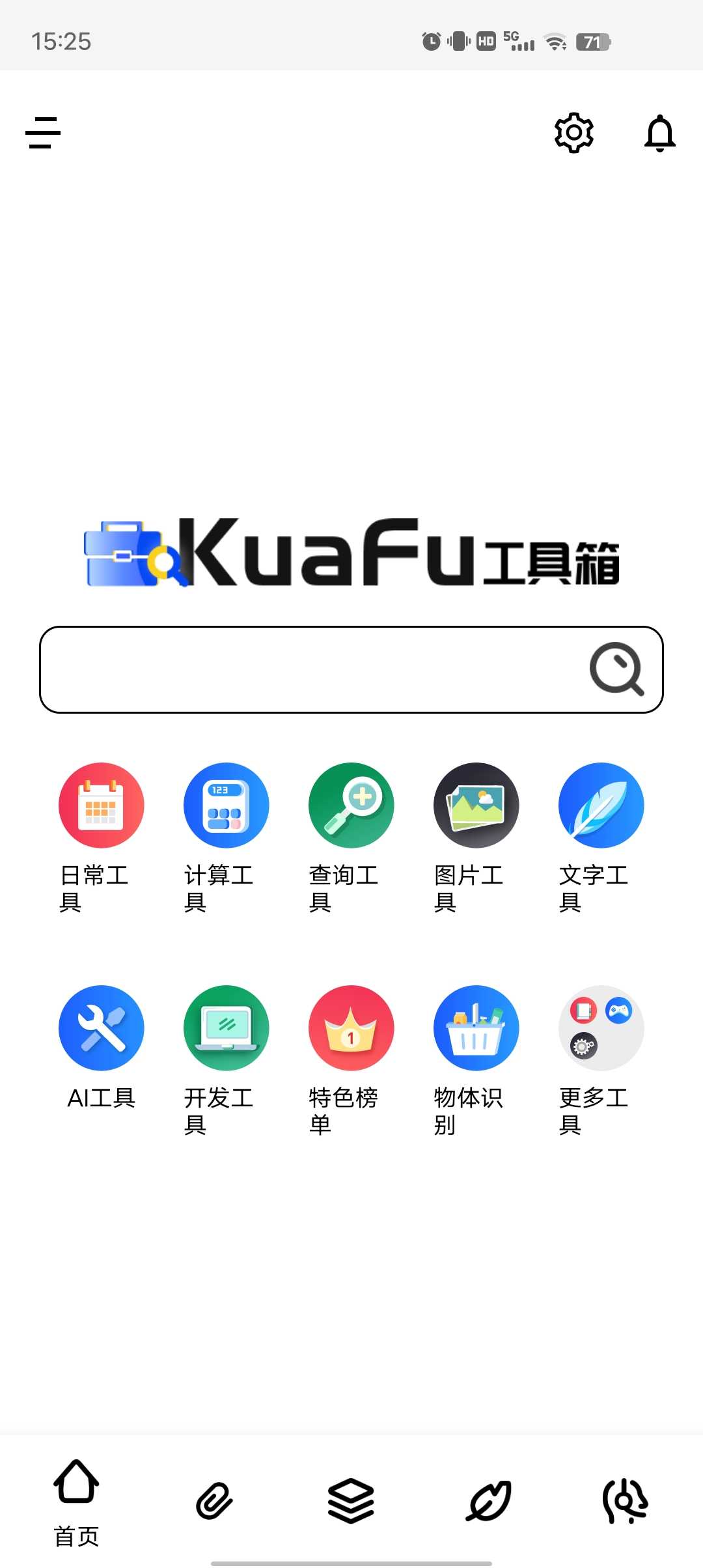
Task: Open 文字工具 category
Action: tap(601, 805)
